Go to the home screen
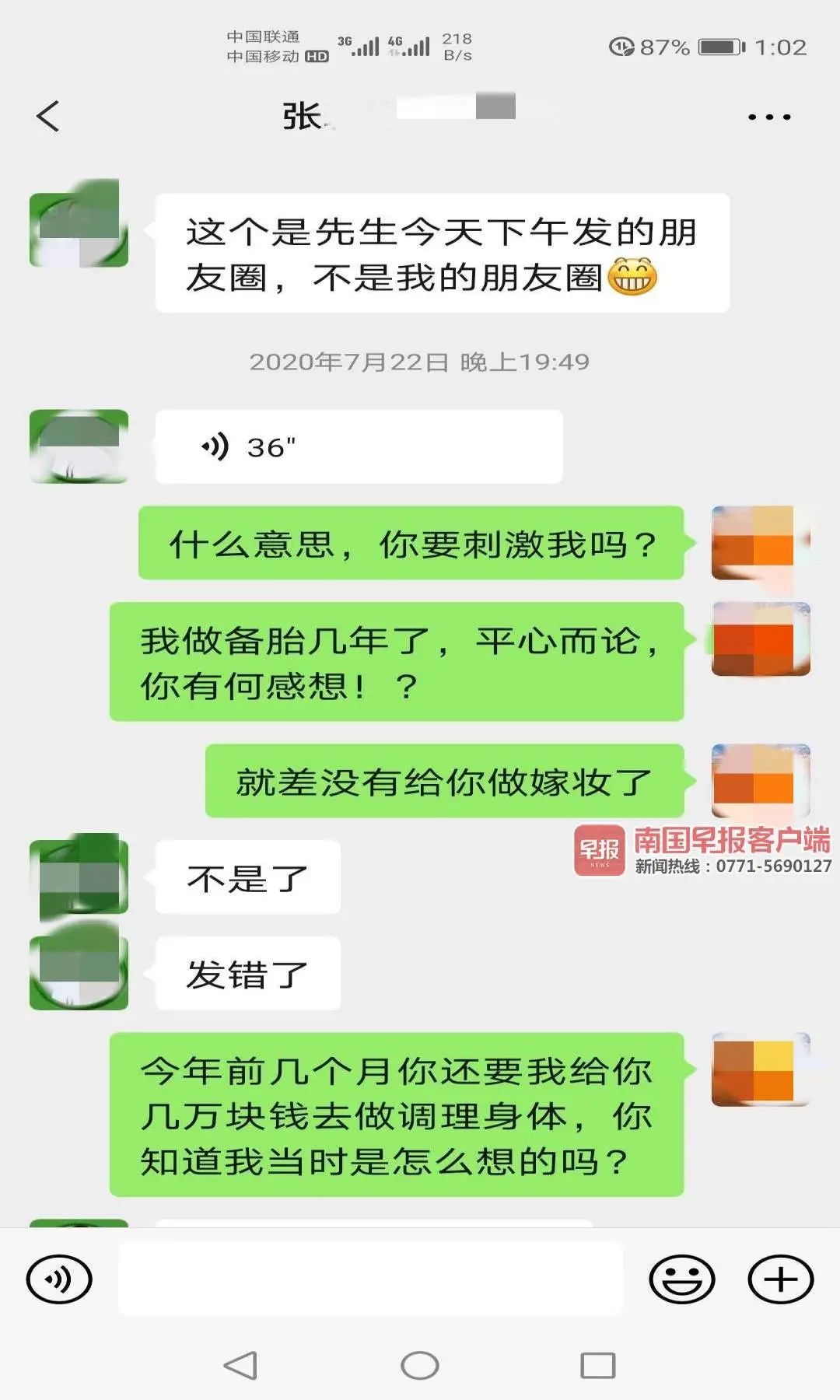 pos(420,1365)
